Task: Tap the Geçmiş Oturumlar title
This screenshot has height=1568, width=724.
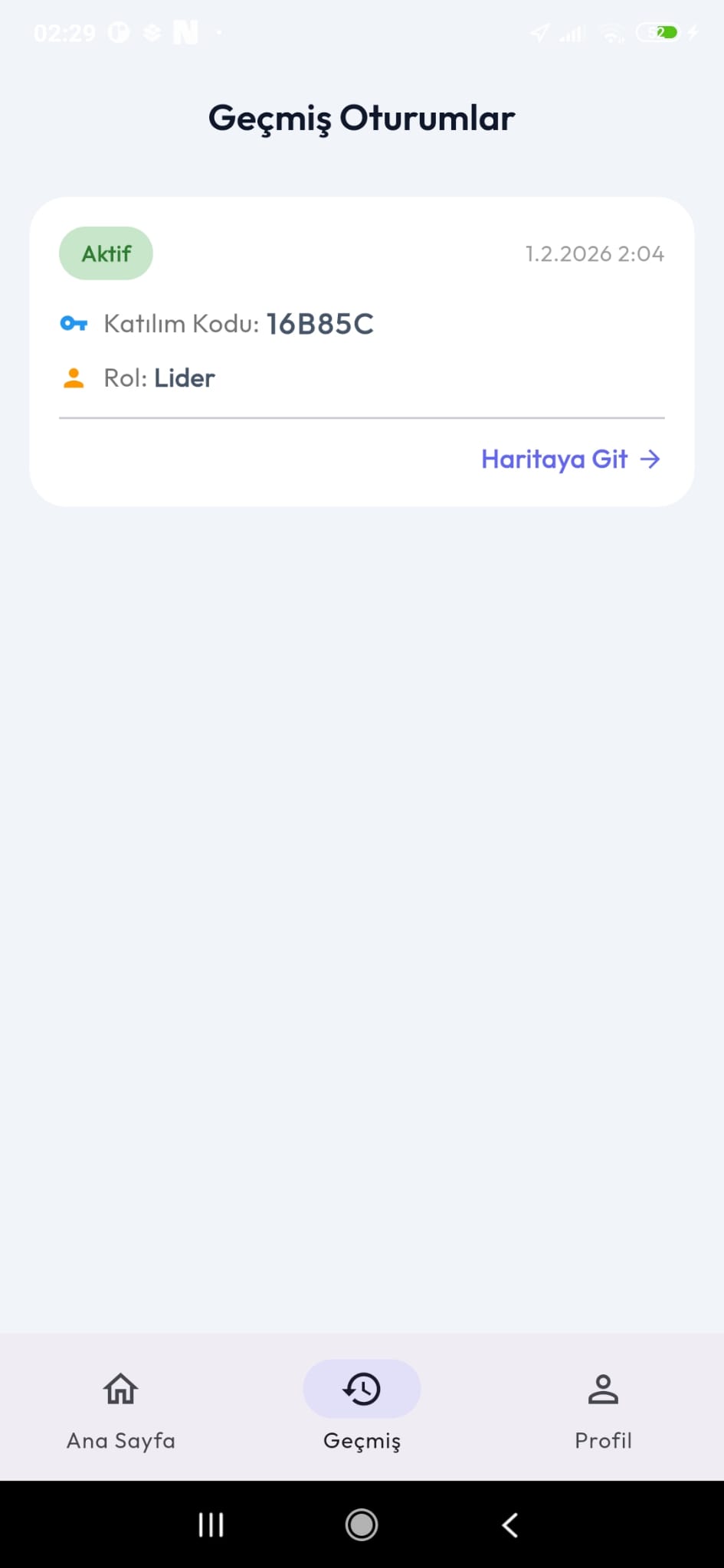Action: tap(362, 117)
